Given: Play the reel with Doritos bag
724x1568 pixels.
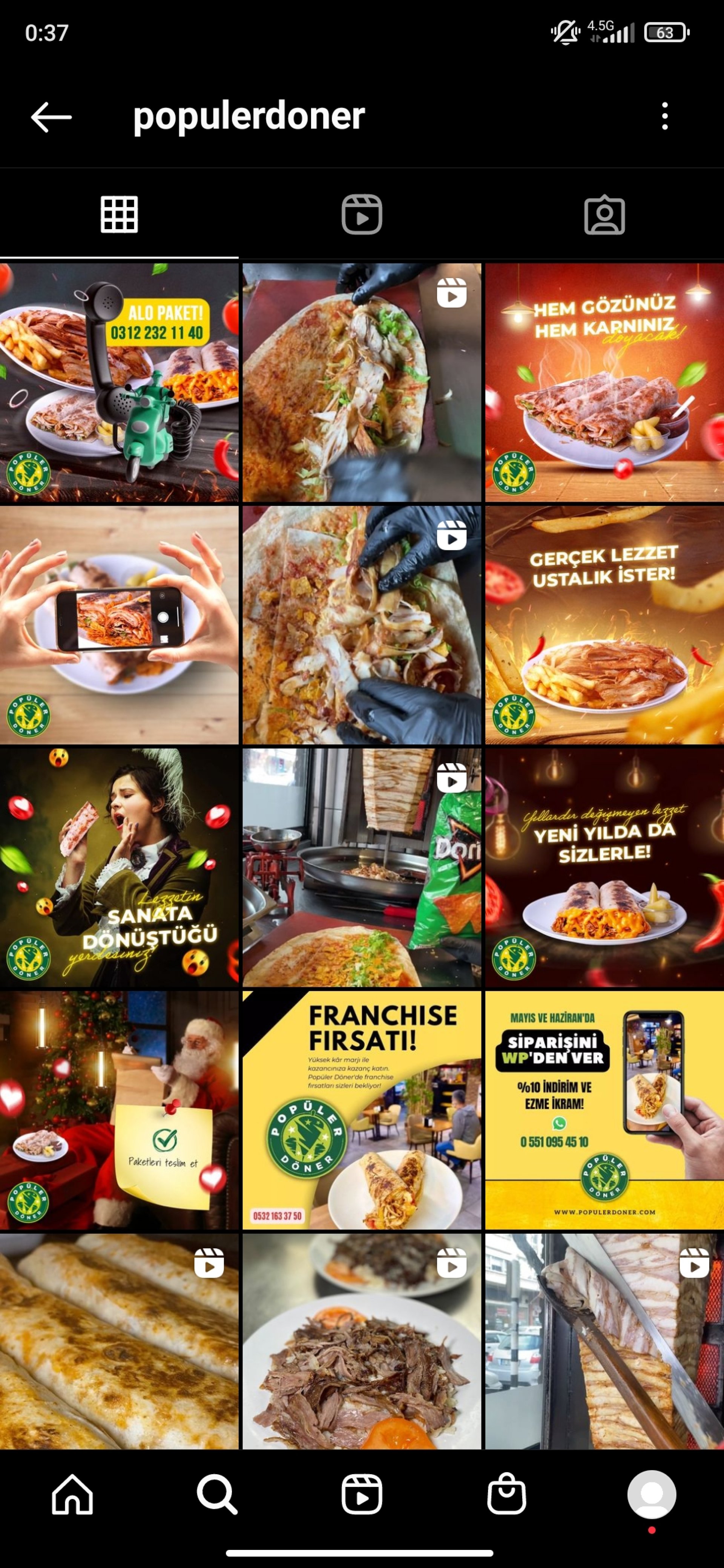Looking at the screenshot, I should pyautogui.click(x=362, y=867).
